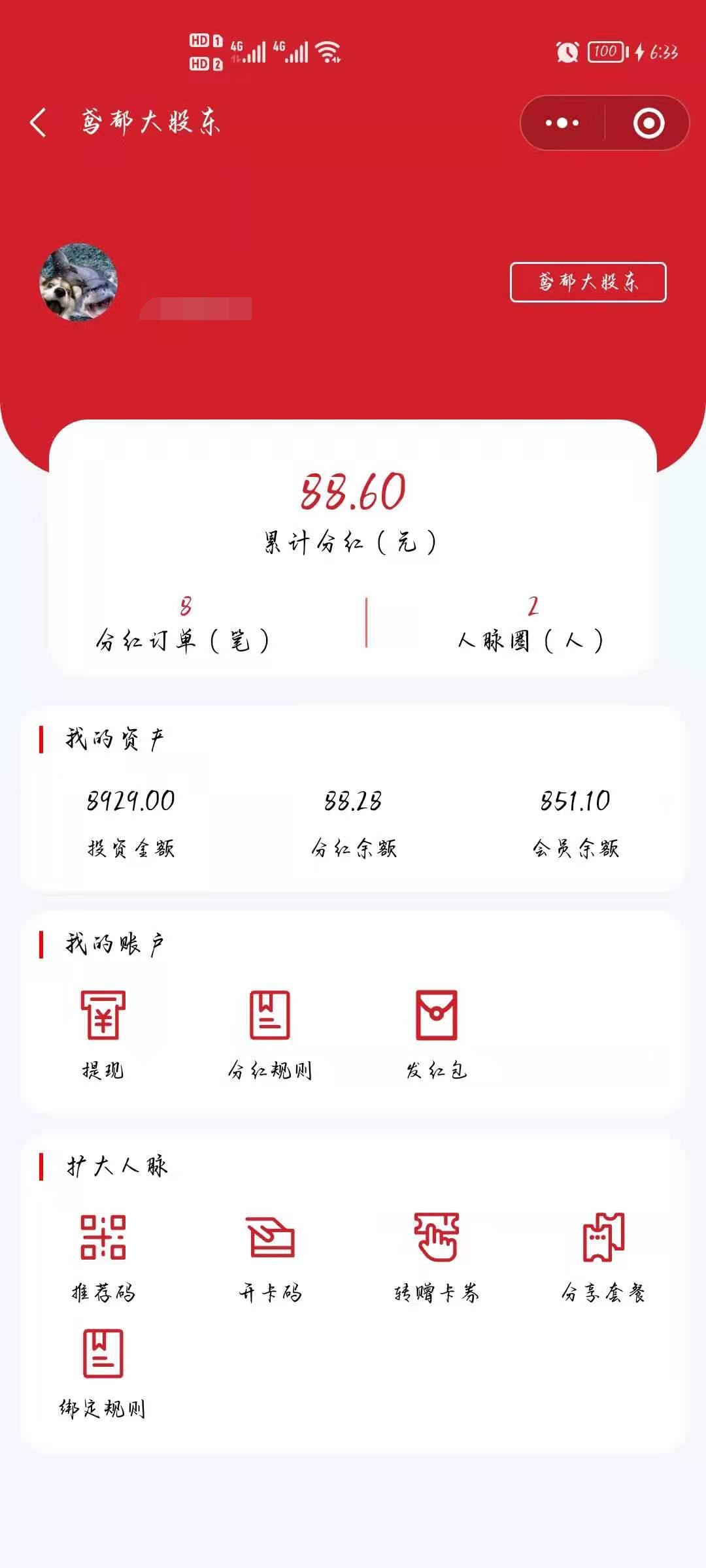Open the mini program more-options menu
Image resolution: width=706 pixels, height=1568 pixels.
[562, 123]
